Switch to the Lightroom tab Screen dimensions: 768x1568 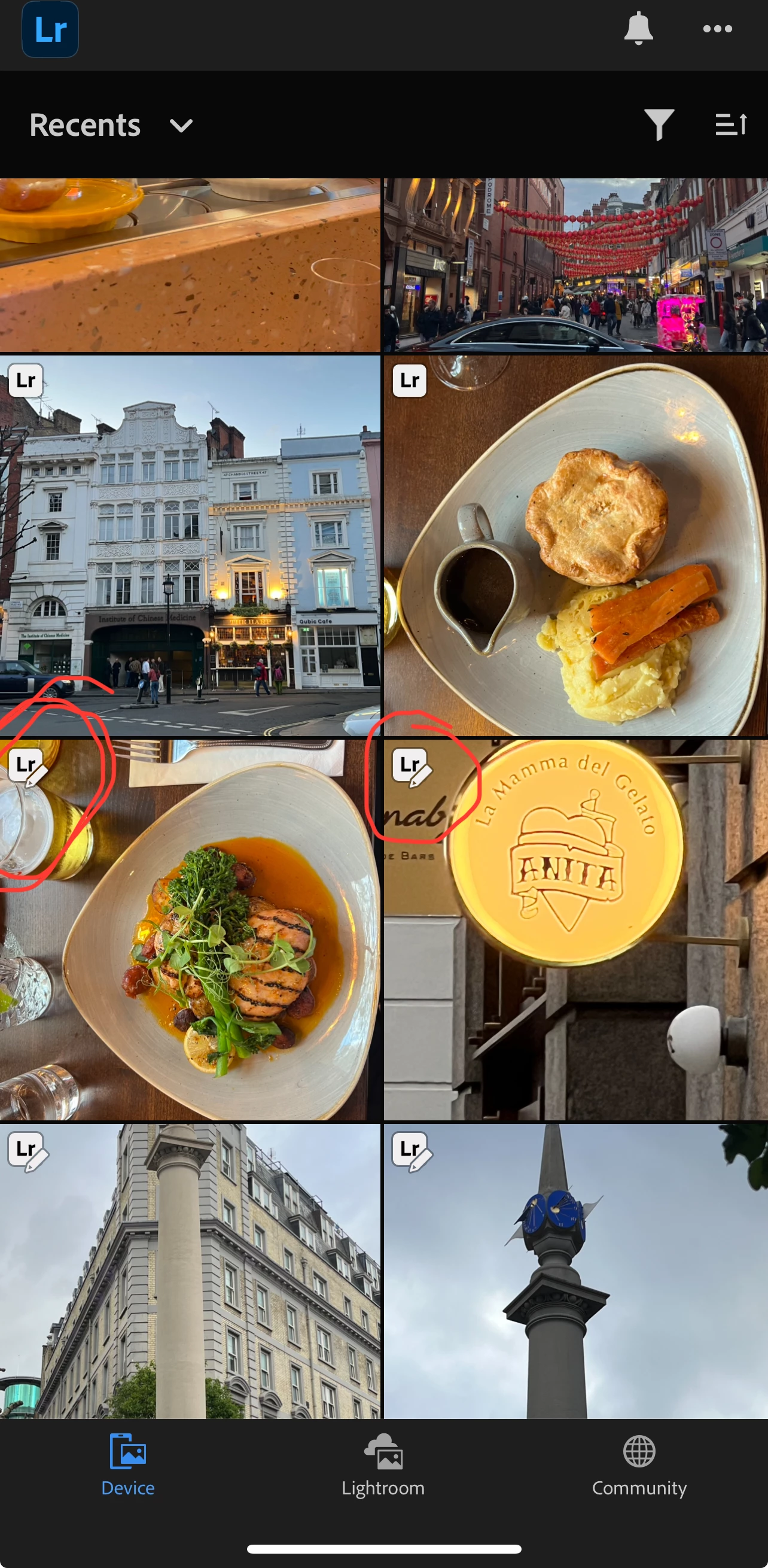pos(383,1467)
